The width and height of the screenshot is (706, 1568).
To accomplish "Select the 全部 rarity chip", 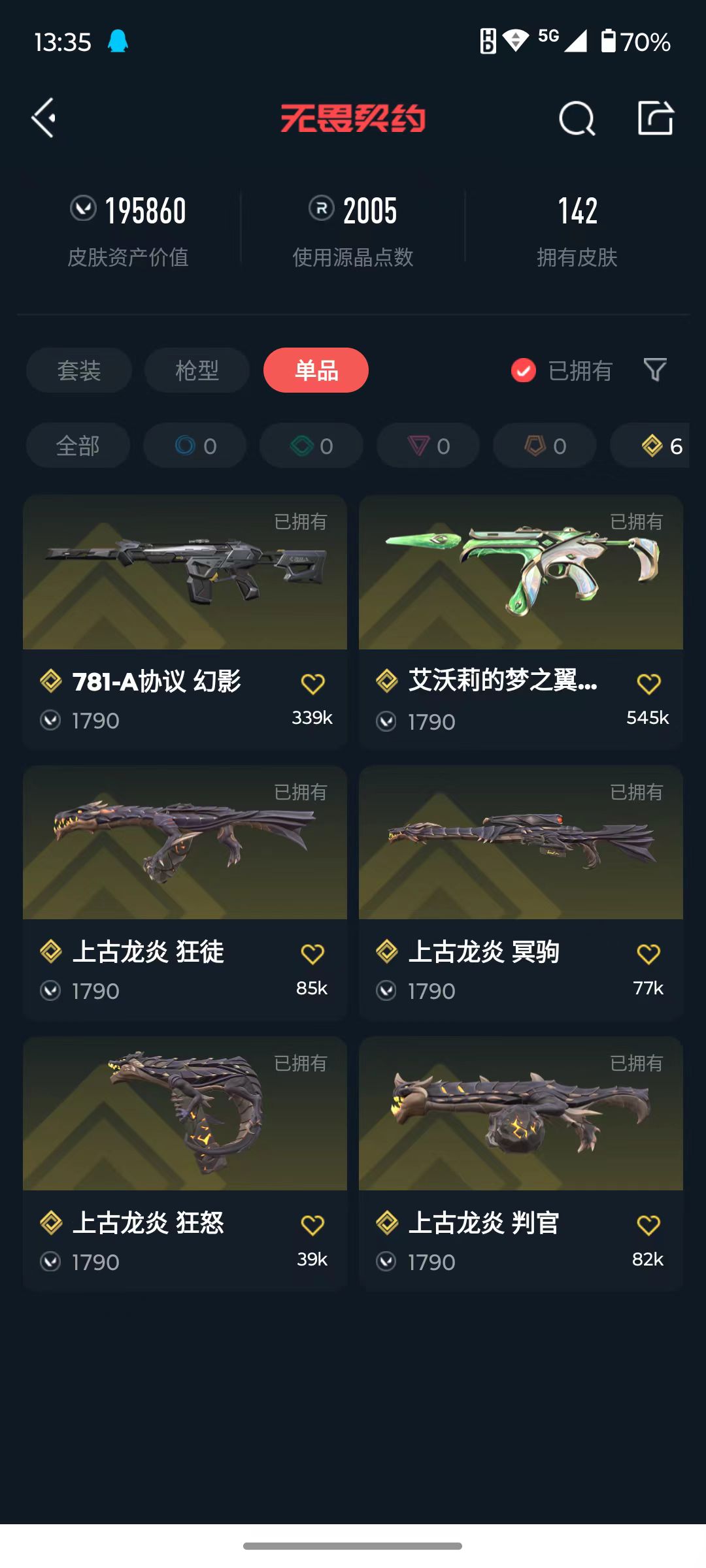I will [78, 446].
